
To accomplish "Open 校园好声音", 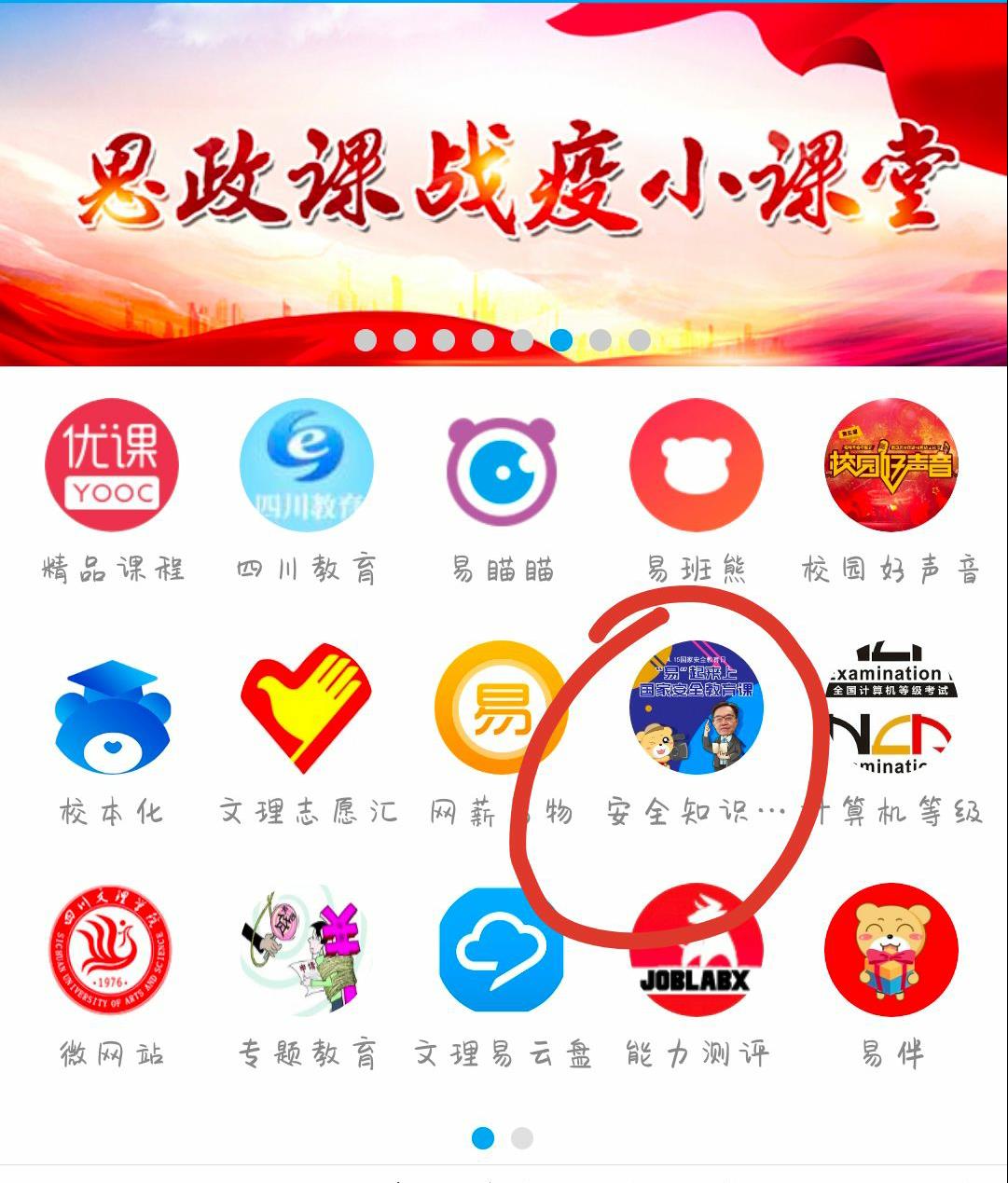I will pyautogui.click(x=891, y=465).
